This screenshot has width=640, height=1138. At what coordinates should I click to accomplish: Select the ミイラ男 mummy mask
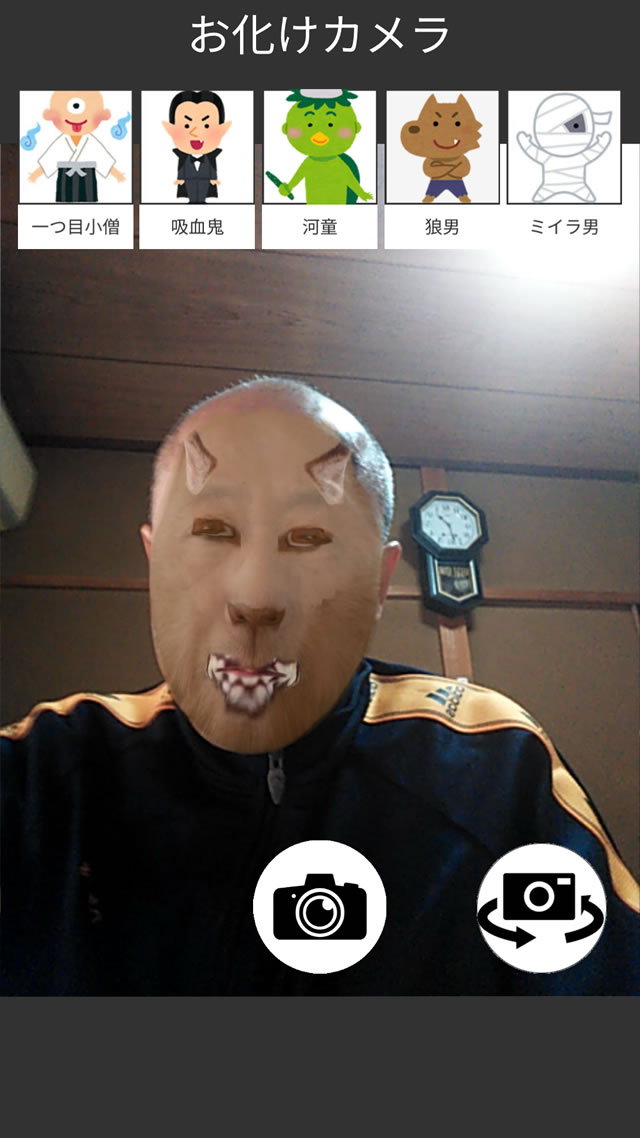point(564,168)
